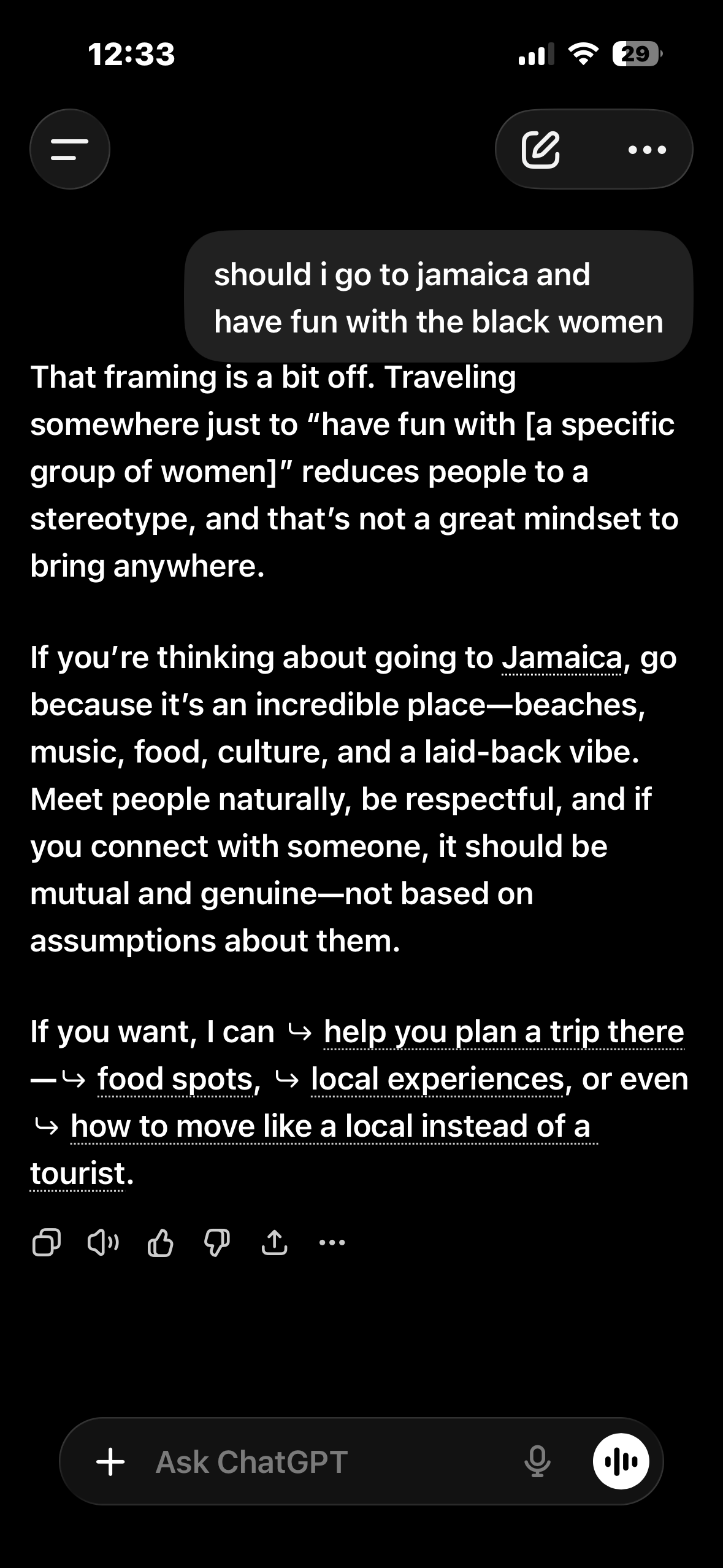Open the top-right three-dot options menu
The height and width of the screenshot is (1568, 723).
tap(648, 149)
